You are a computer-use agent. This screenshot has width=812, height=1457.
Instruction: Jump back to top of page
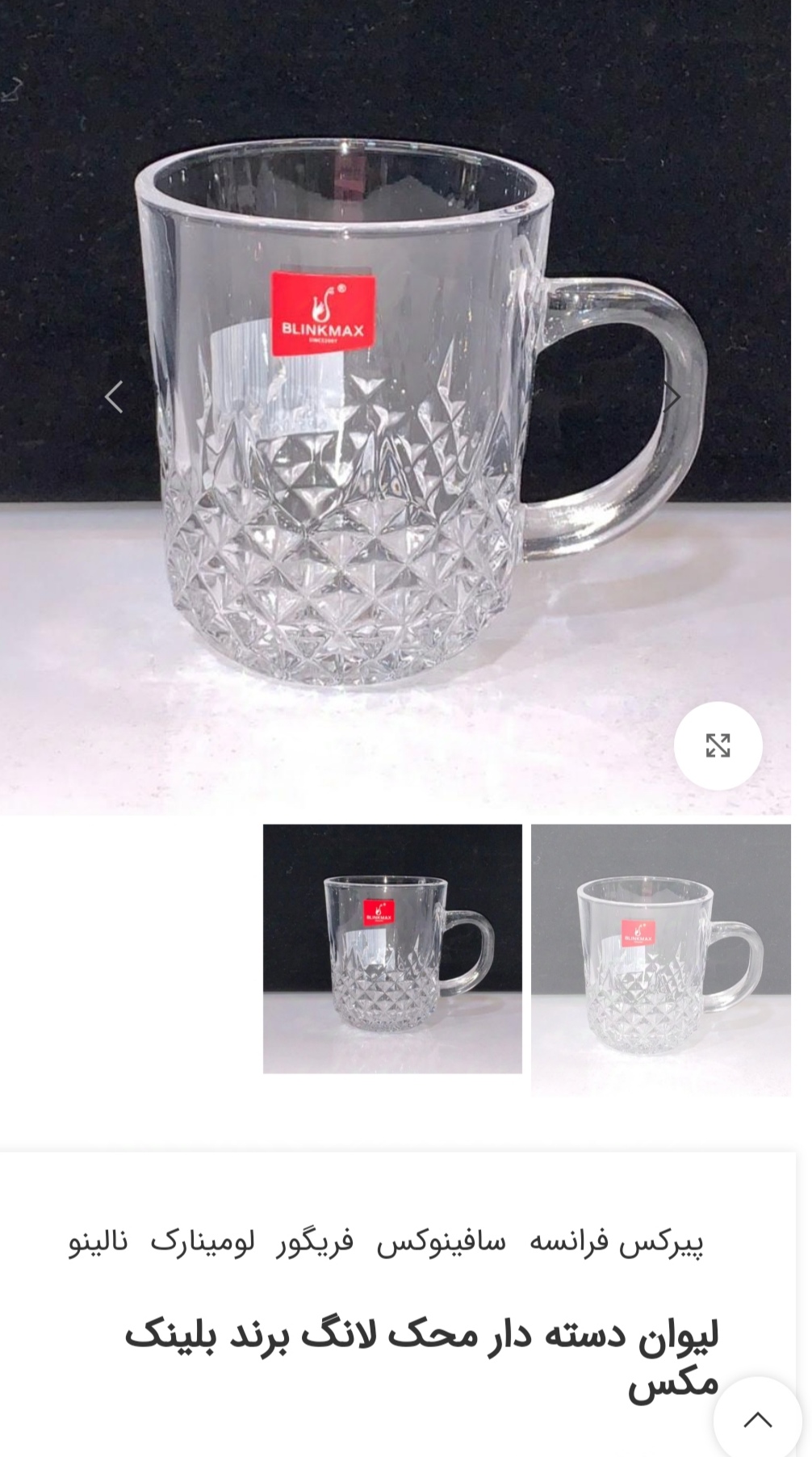757,1419
